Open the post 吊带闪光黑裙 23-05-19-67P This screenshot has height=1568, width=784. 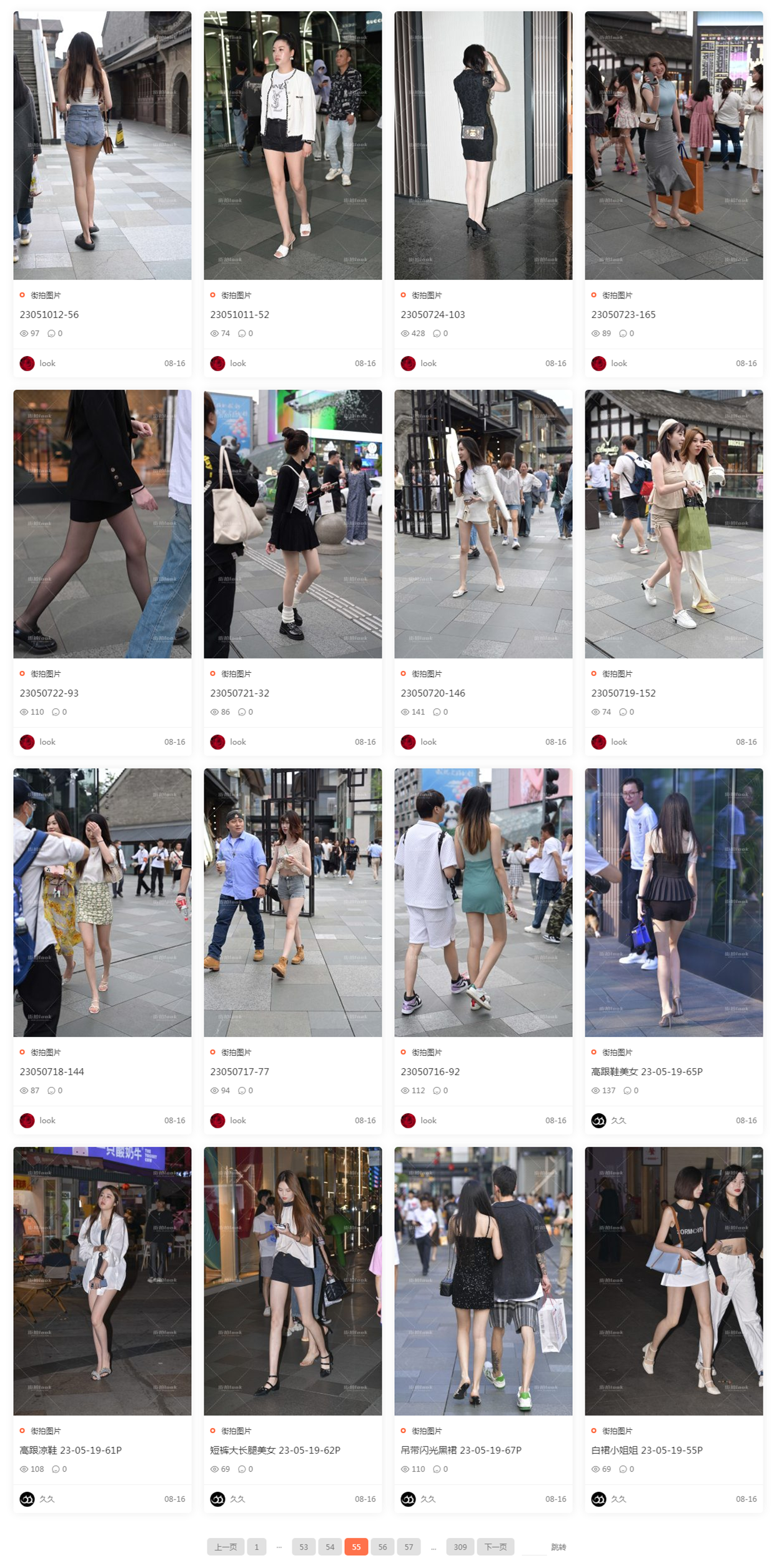tap(460, 1450)
